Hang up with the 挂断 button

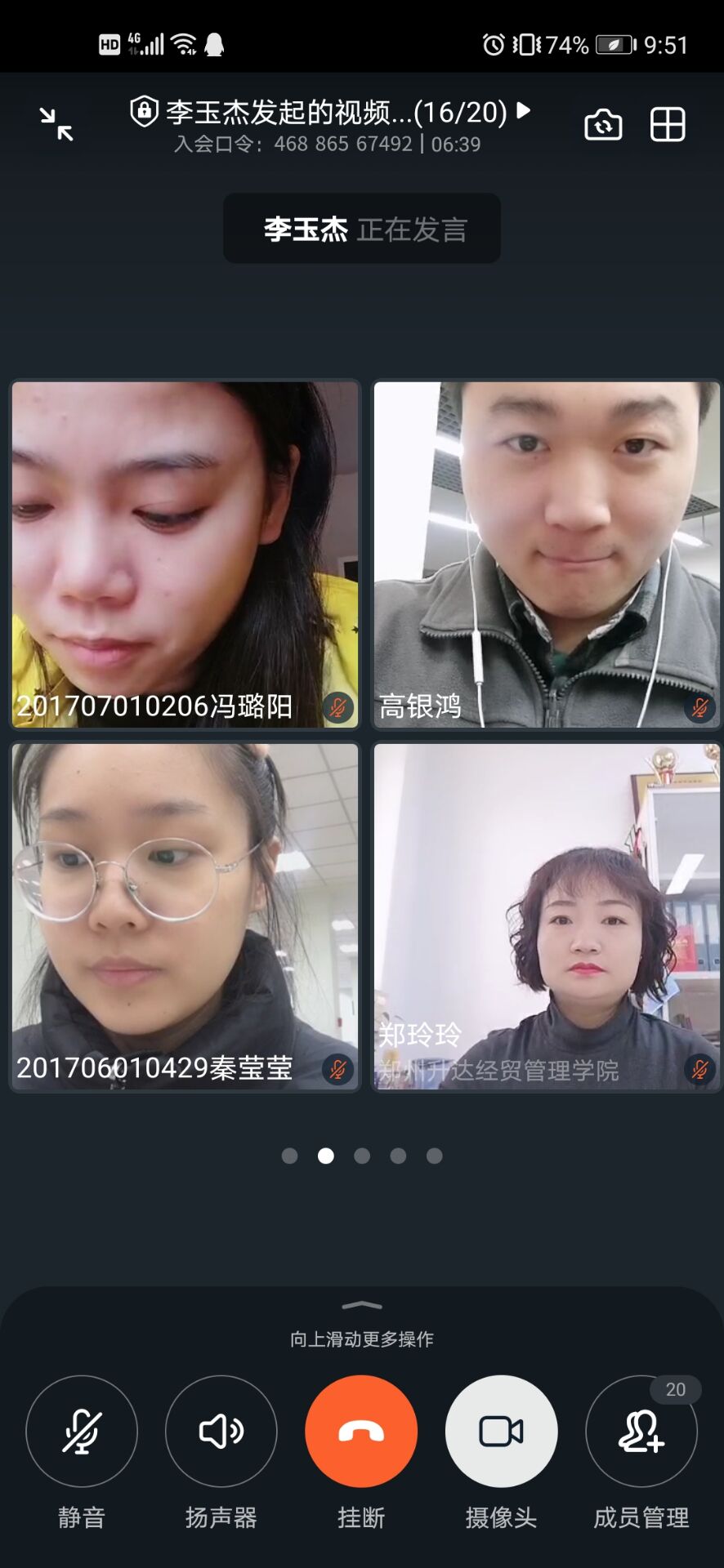click(x=361, y=1432)
